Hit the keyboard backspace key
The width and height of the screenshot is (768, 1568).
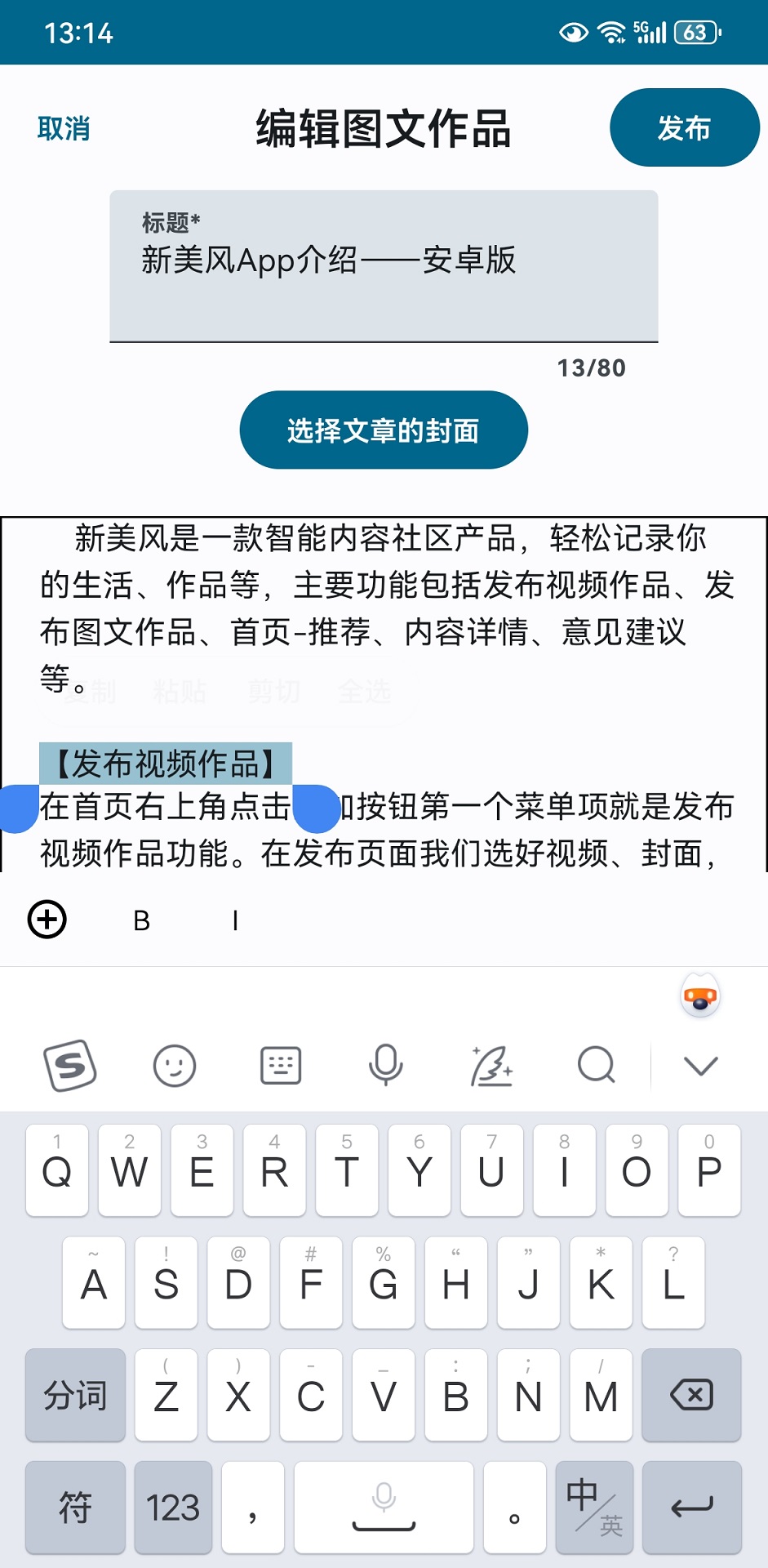(691, 1395)
